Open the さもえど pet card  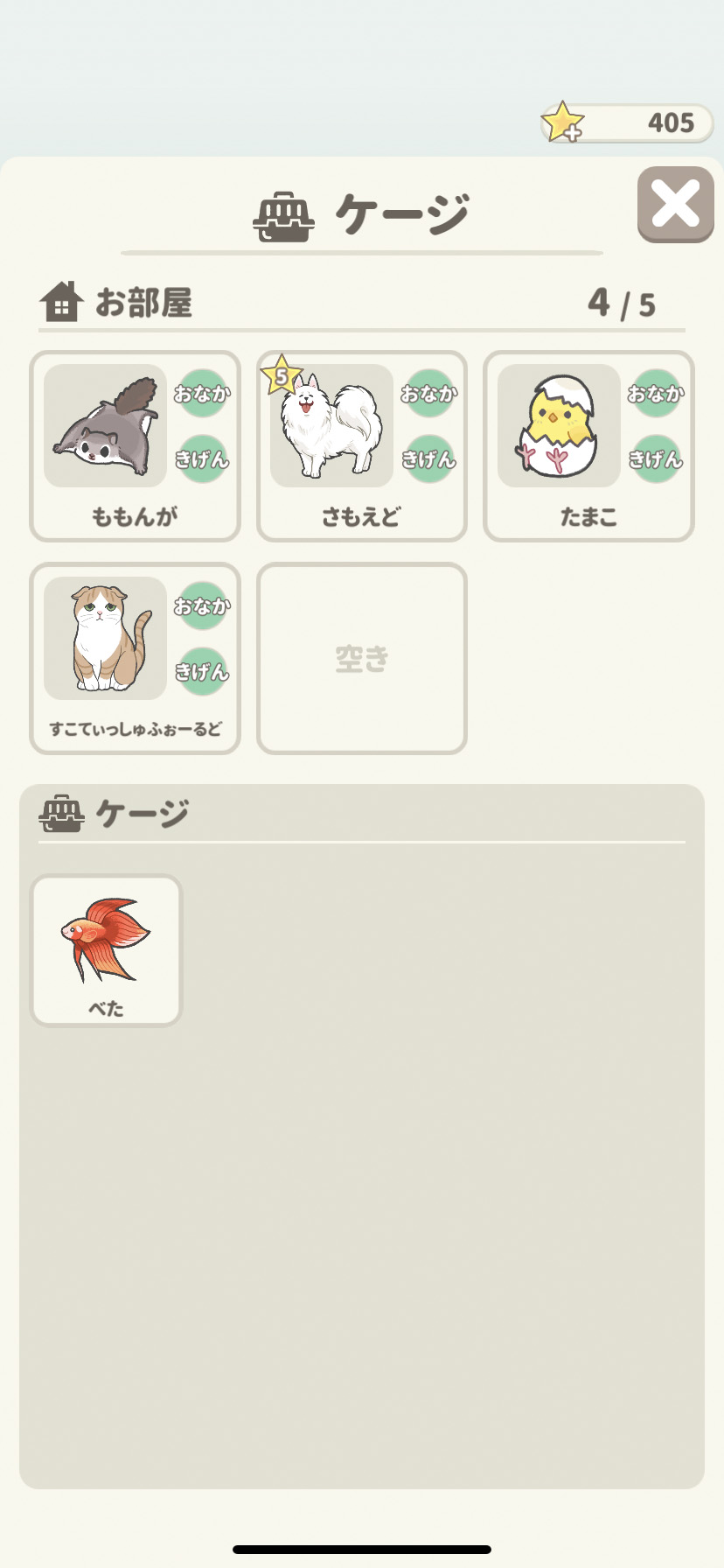click(x=361, y=446)
